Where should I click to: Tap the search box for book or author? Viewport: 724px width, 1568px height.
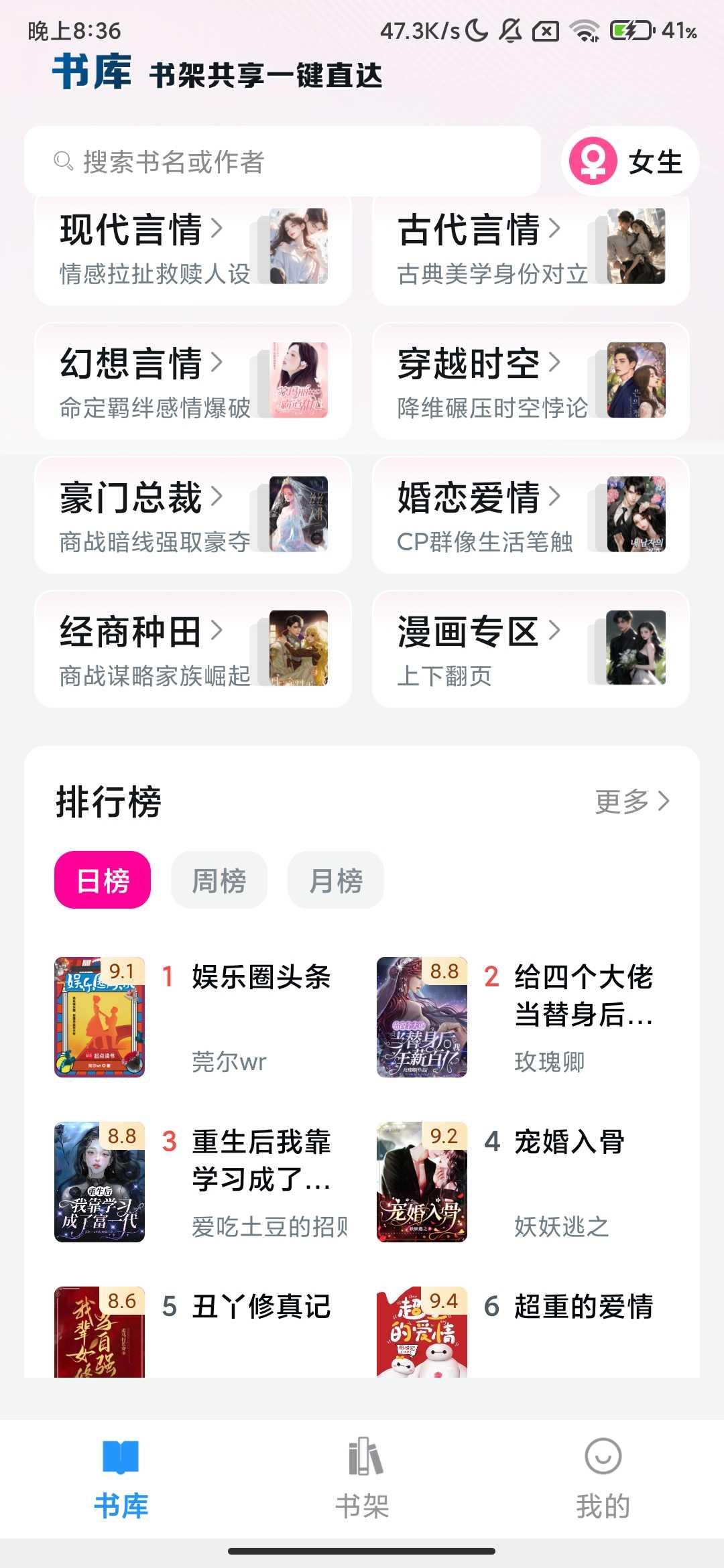coord(282,161)
